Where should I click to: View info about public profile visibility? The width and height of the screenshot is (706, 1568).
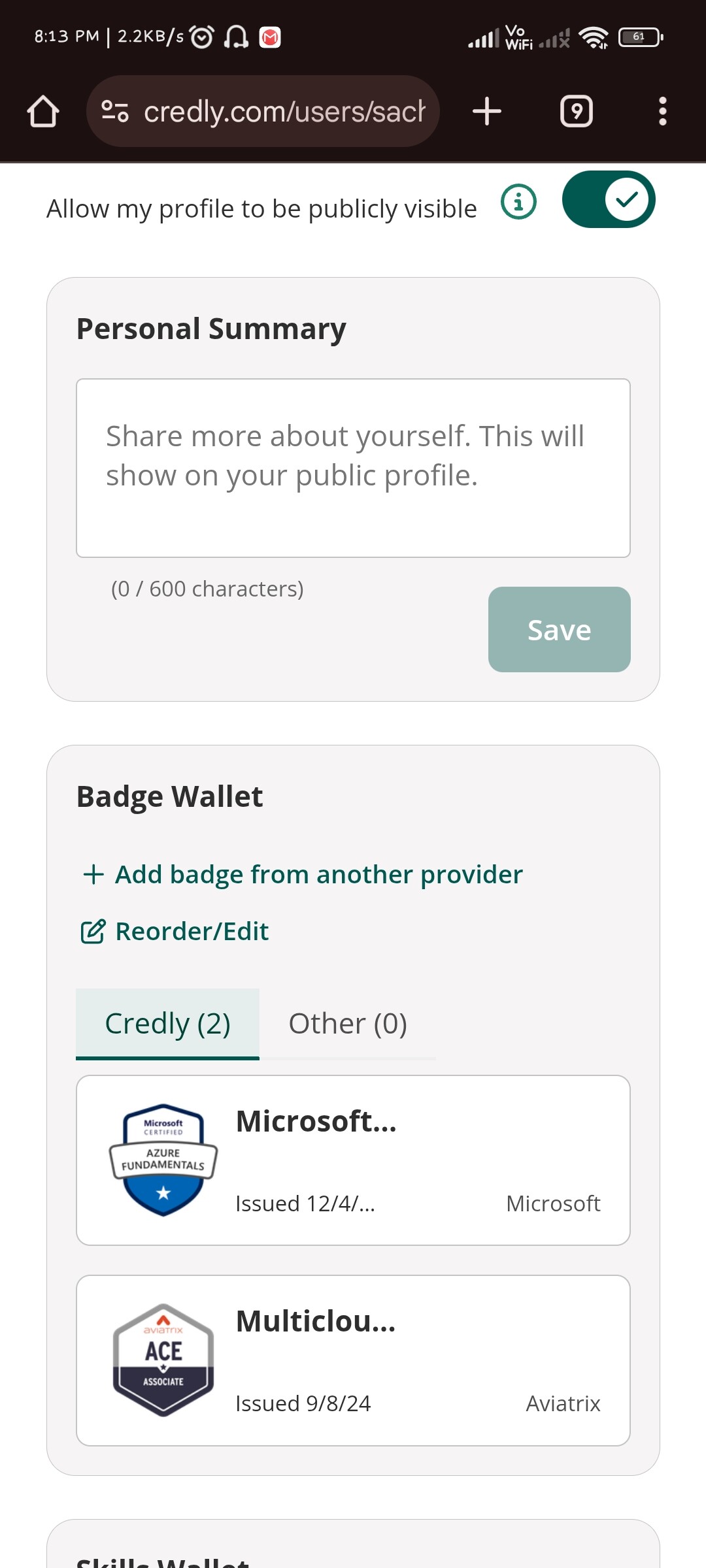(518, 202)
